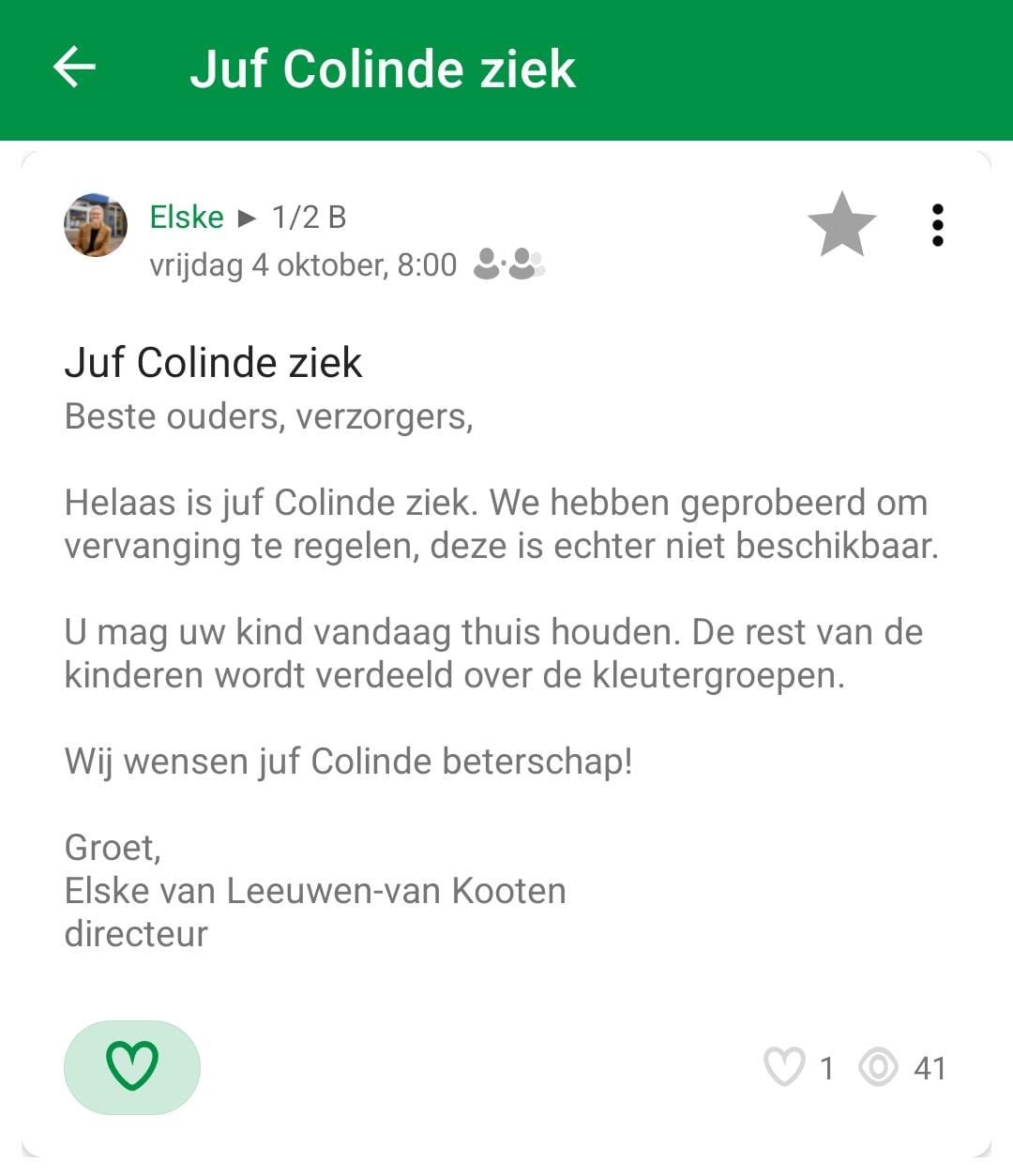Mark this post with the star
Viewport: 1013px width, 1176px height.
841,224
